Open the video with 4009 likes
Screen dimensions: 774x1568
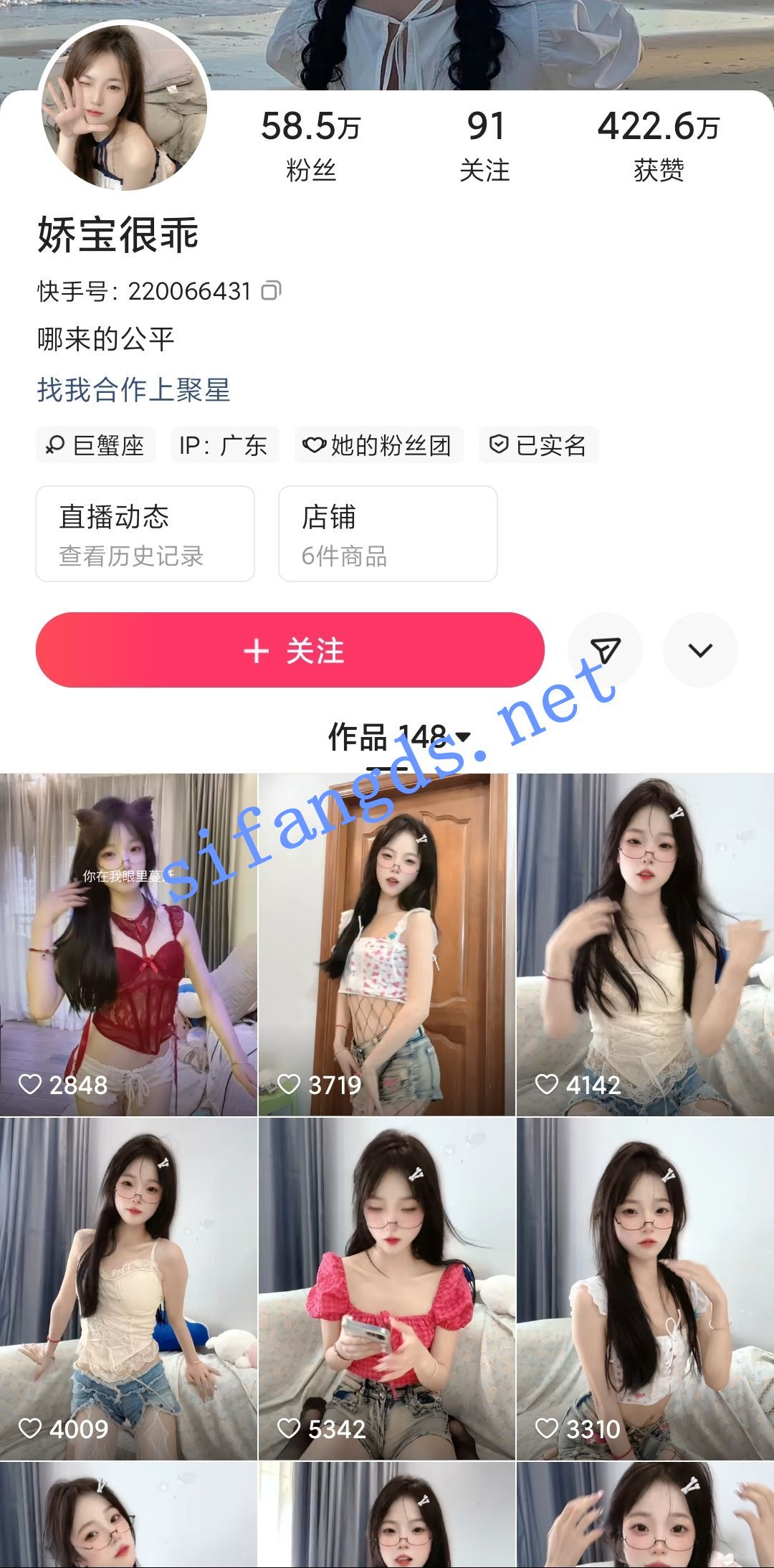click(128, 1288)
